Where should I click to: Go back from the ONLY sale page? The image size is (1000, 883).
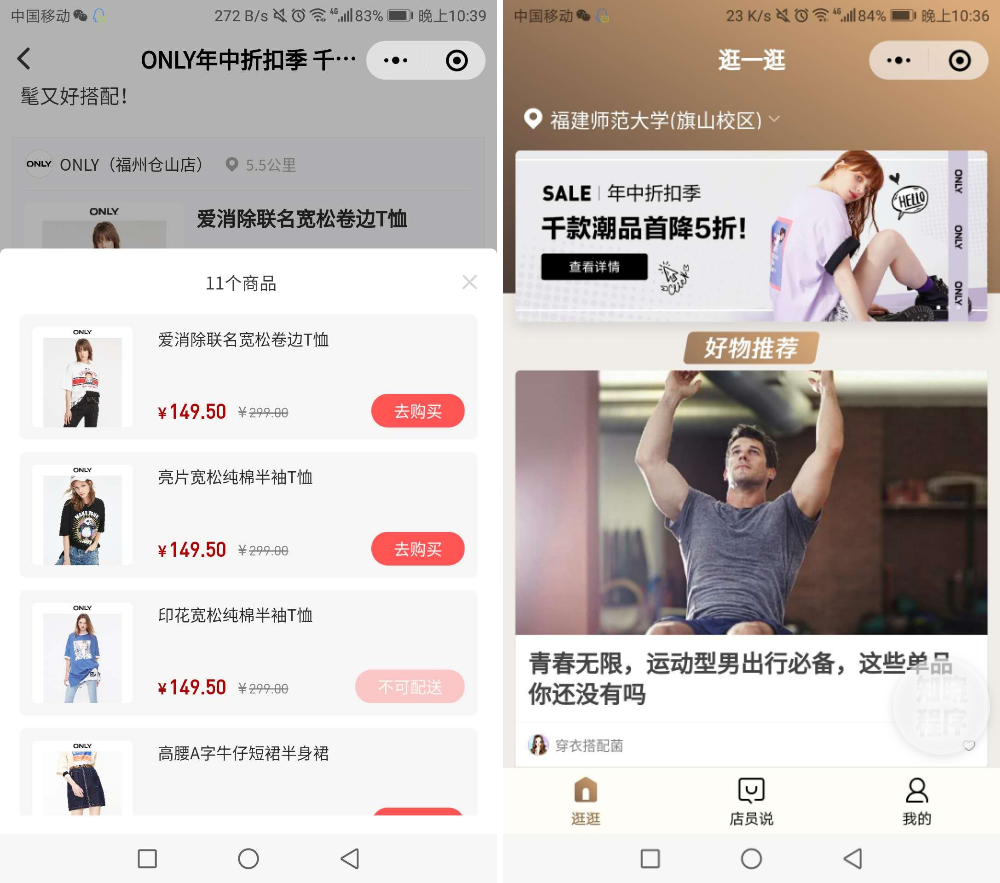tap(24, 60)
